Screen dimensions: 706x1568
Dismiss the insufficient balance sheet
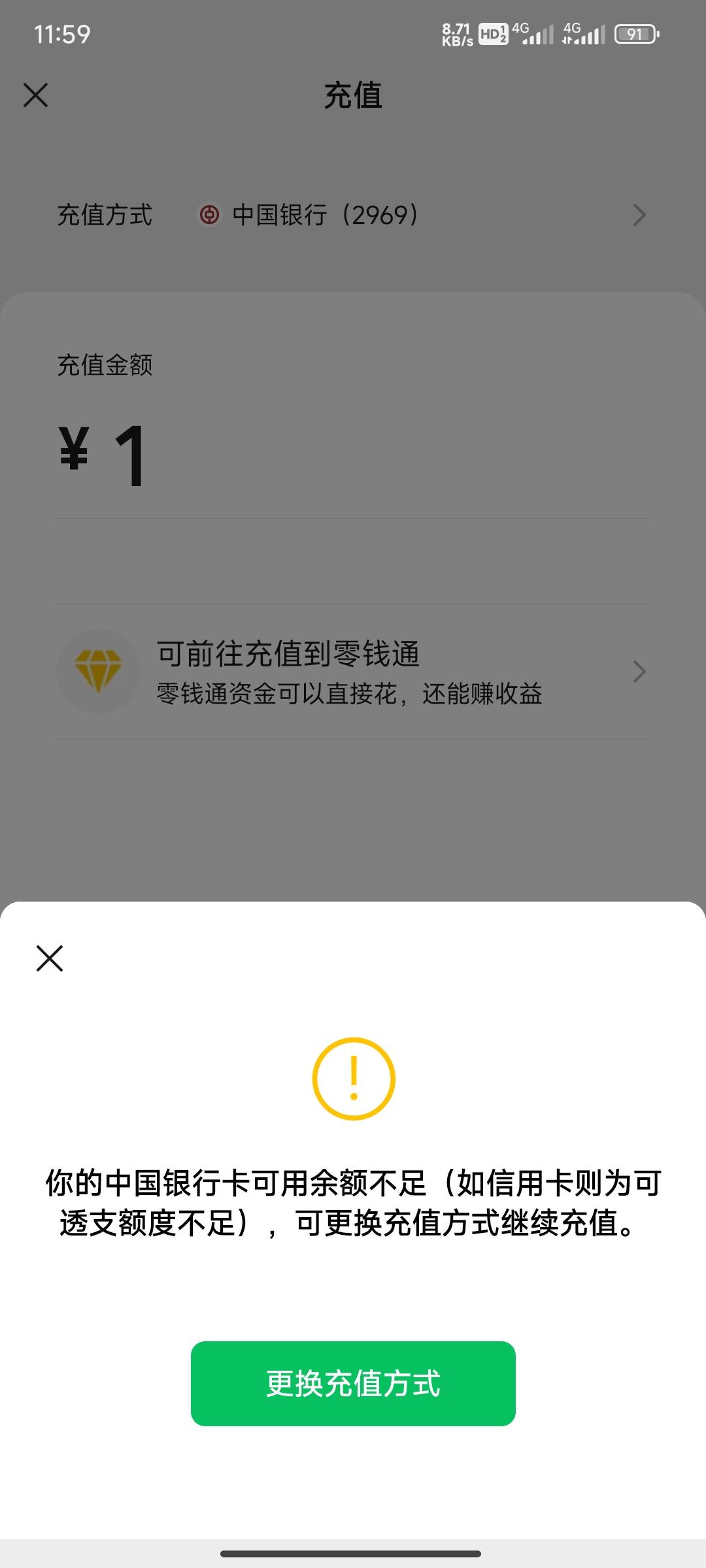tap(50, 958)
